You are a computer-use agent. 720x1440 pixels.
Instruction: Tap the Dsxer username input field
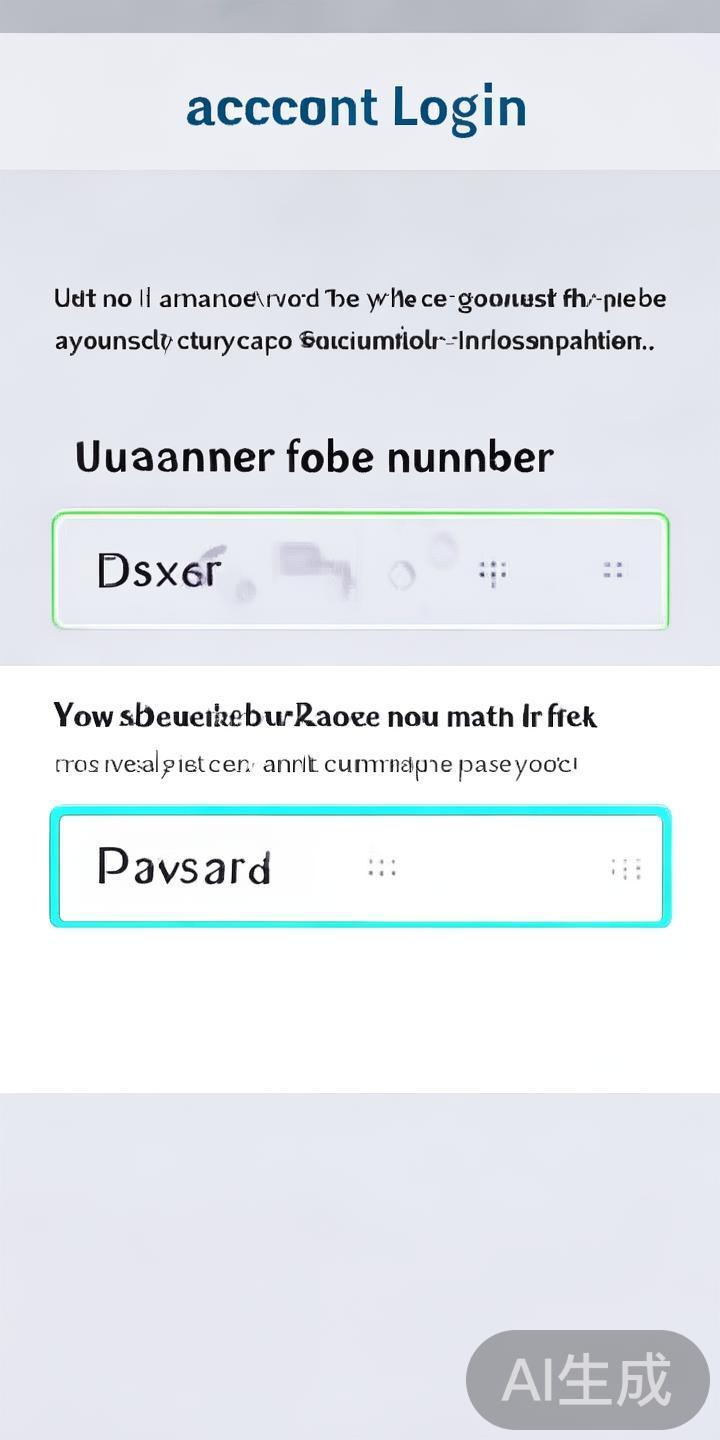[360, 571]
